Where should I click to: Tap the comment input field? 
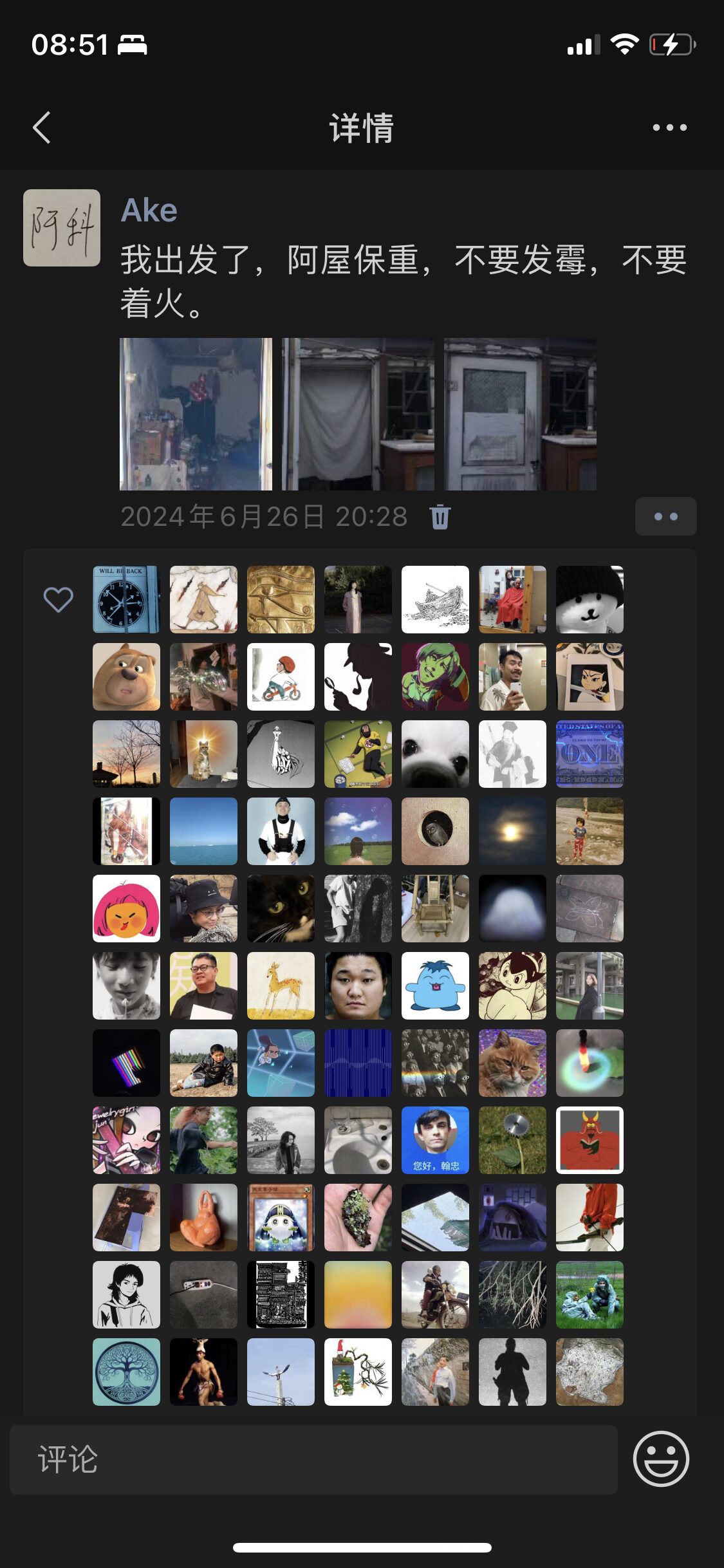313,1459
